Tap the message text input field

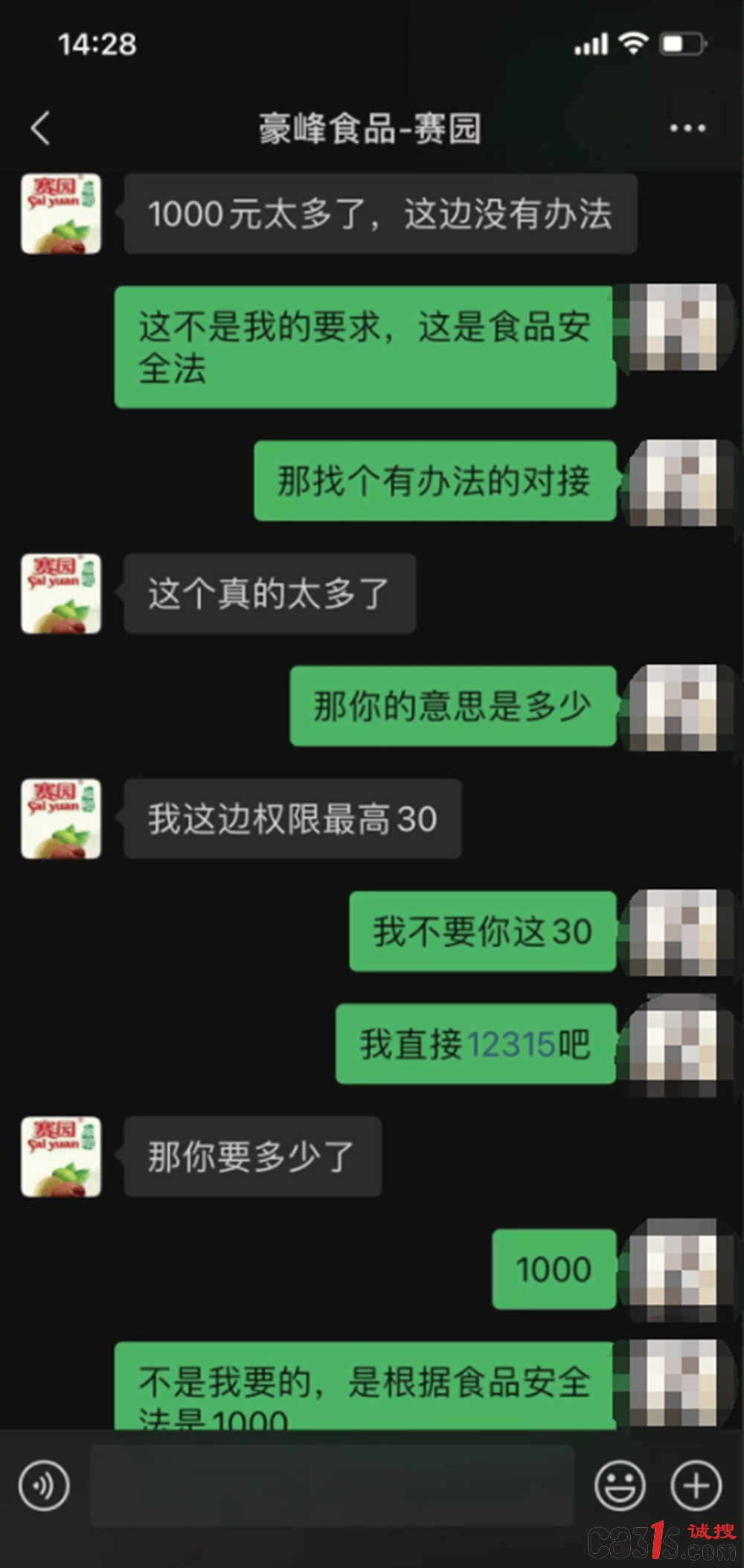pyautogui.click(x=331, y=1485)
